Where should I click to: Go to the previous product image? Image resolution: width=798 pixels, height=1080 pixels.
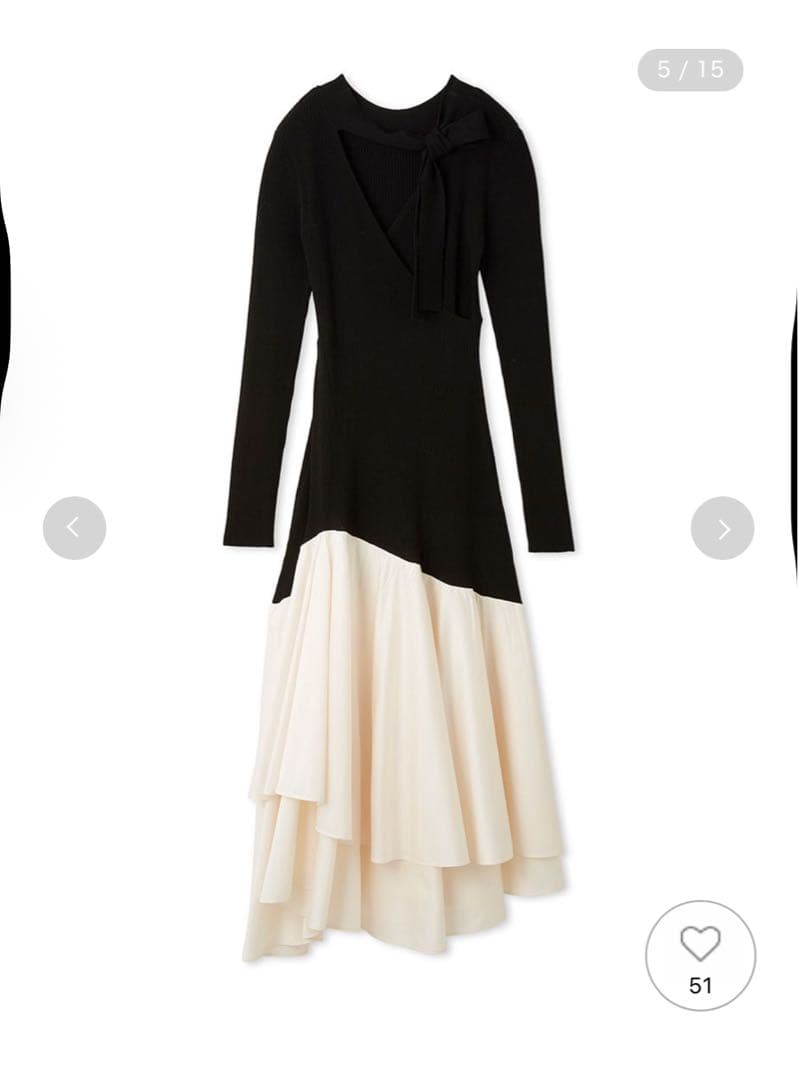click(x=74, y=528)
